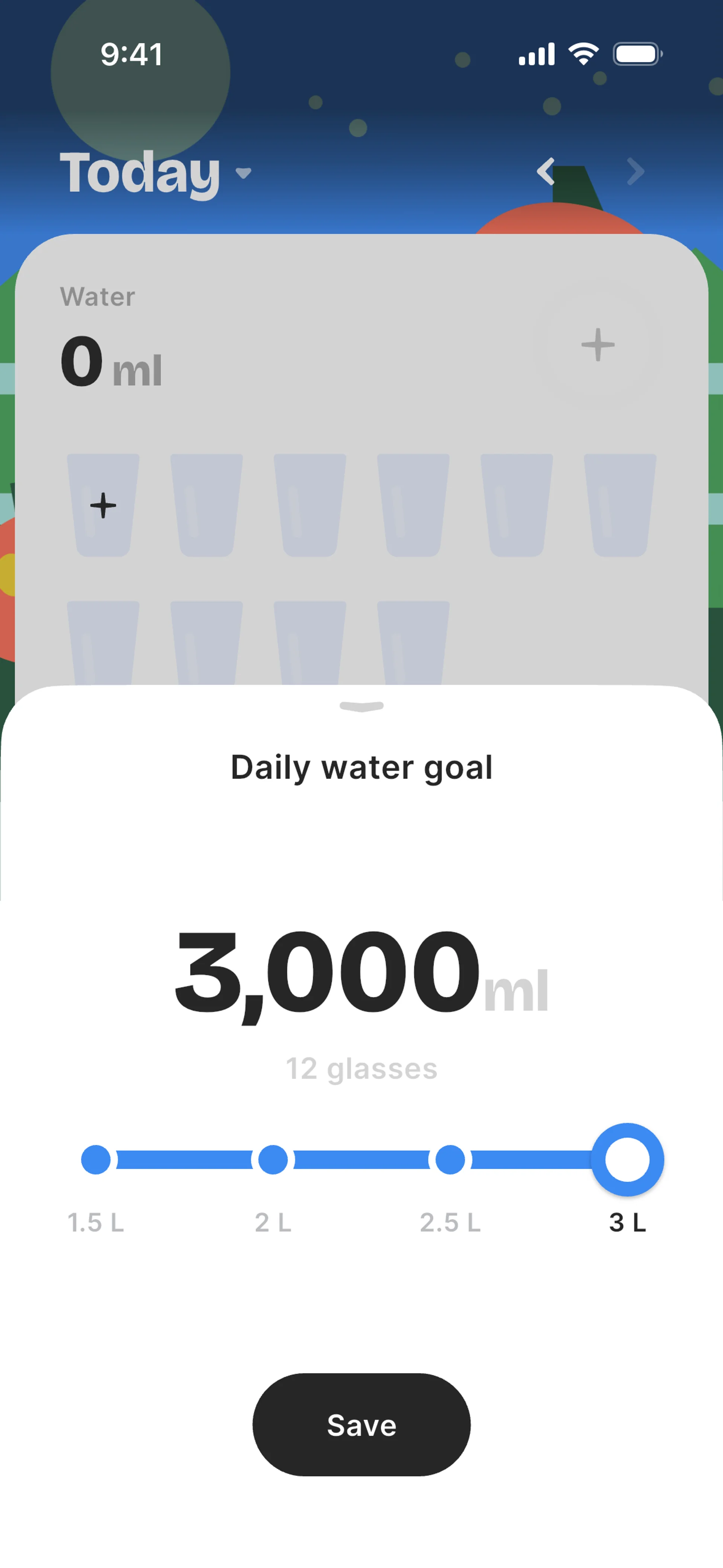The height and width of the screenshot is (1568, 723).
Task: Select the 1.5 L goal point
Action: [x=96, y=1160]
